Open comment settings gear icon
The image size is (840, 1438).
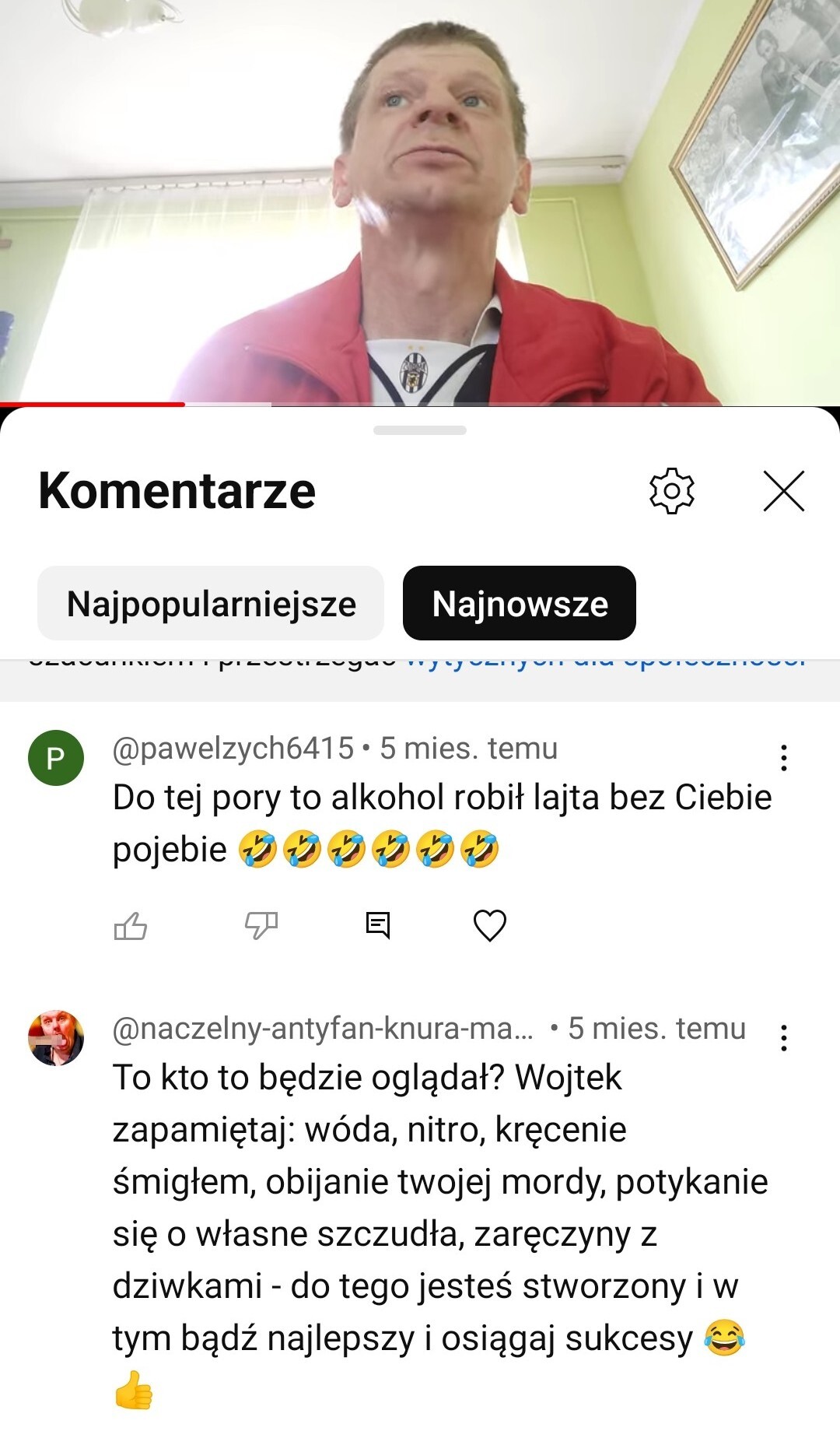point(671,491)
